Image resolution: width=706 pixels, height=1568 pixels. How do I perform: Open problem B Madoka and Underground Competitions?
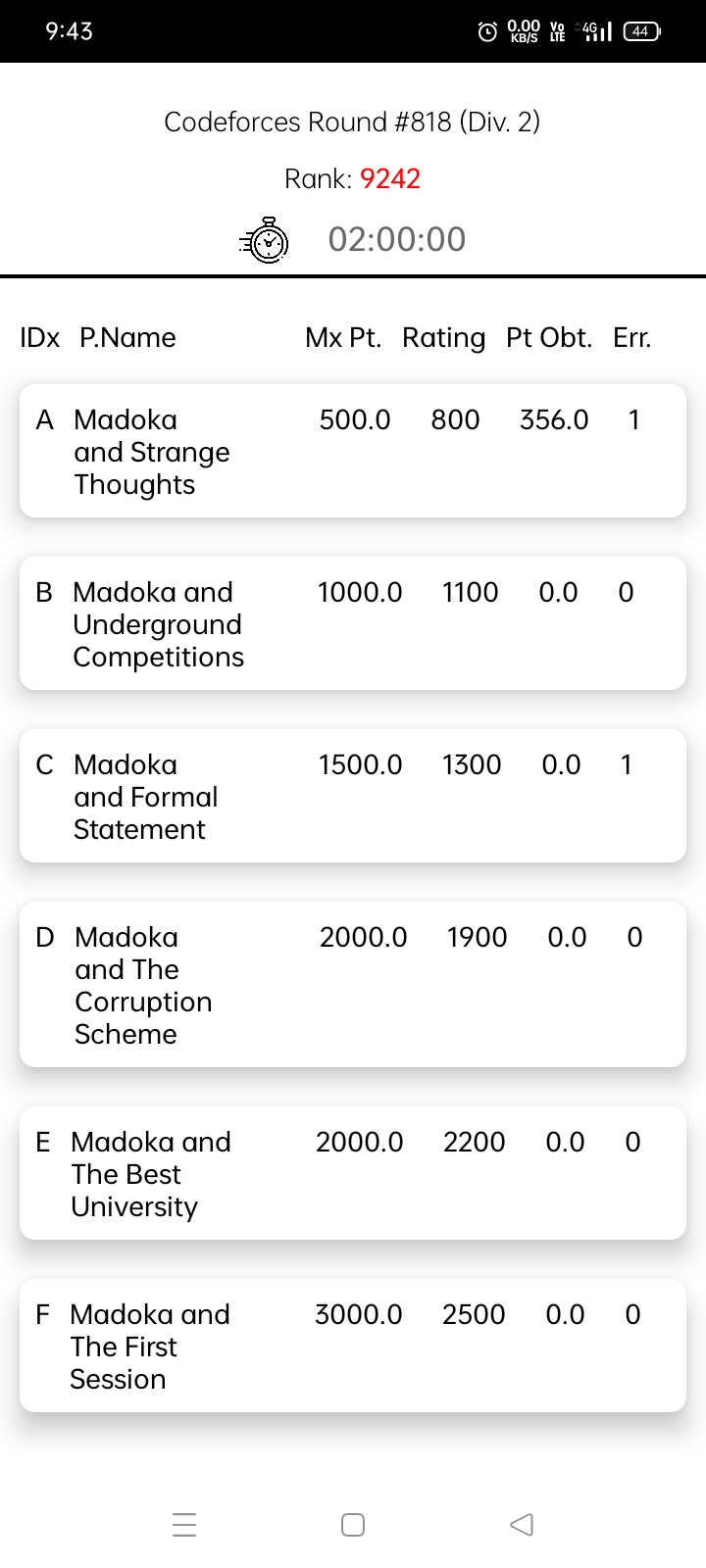click(x=353, y=623)
